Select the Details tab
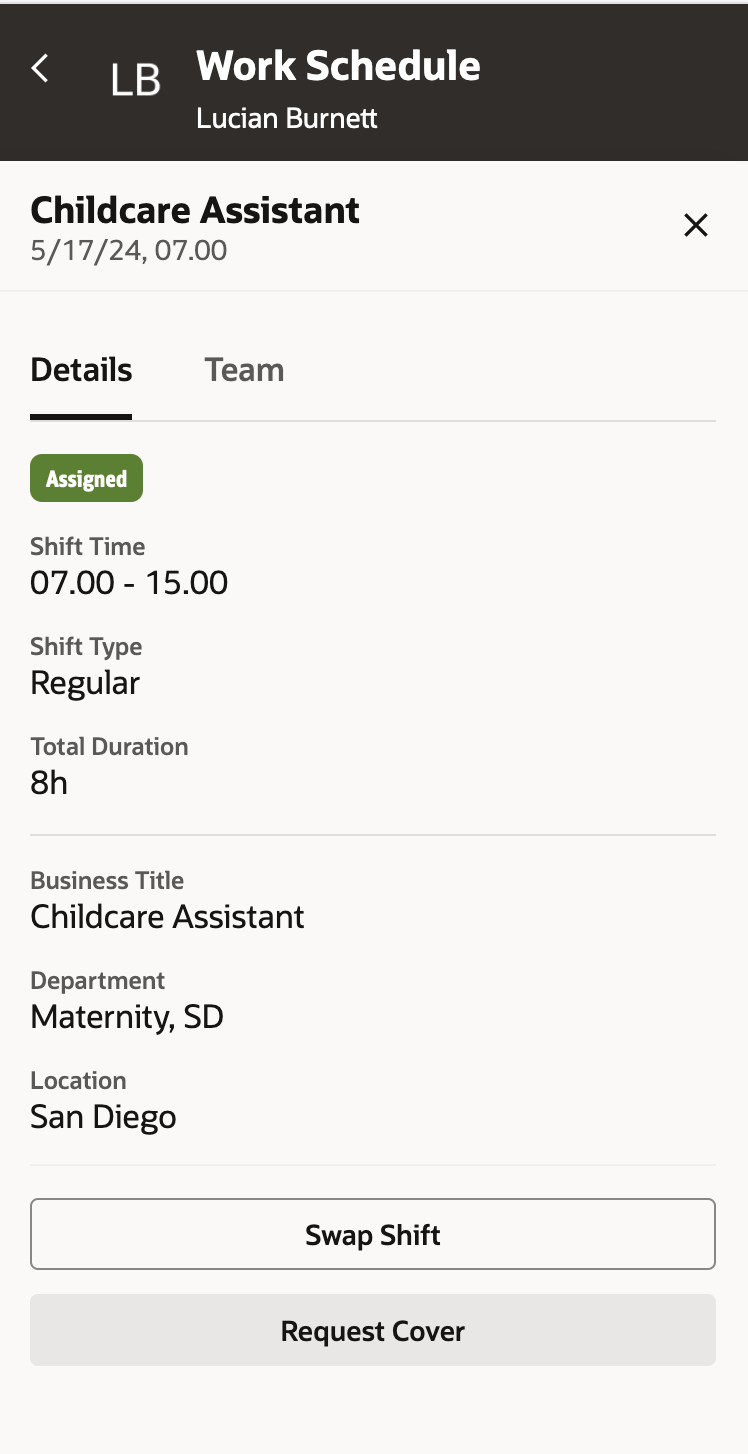Viewport: 748px width, 1454px height. 81,371
